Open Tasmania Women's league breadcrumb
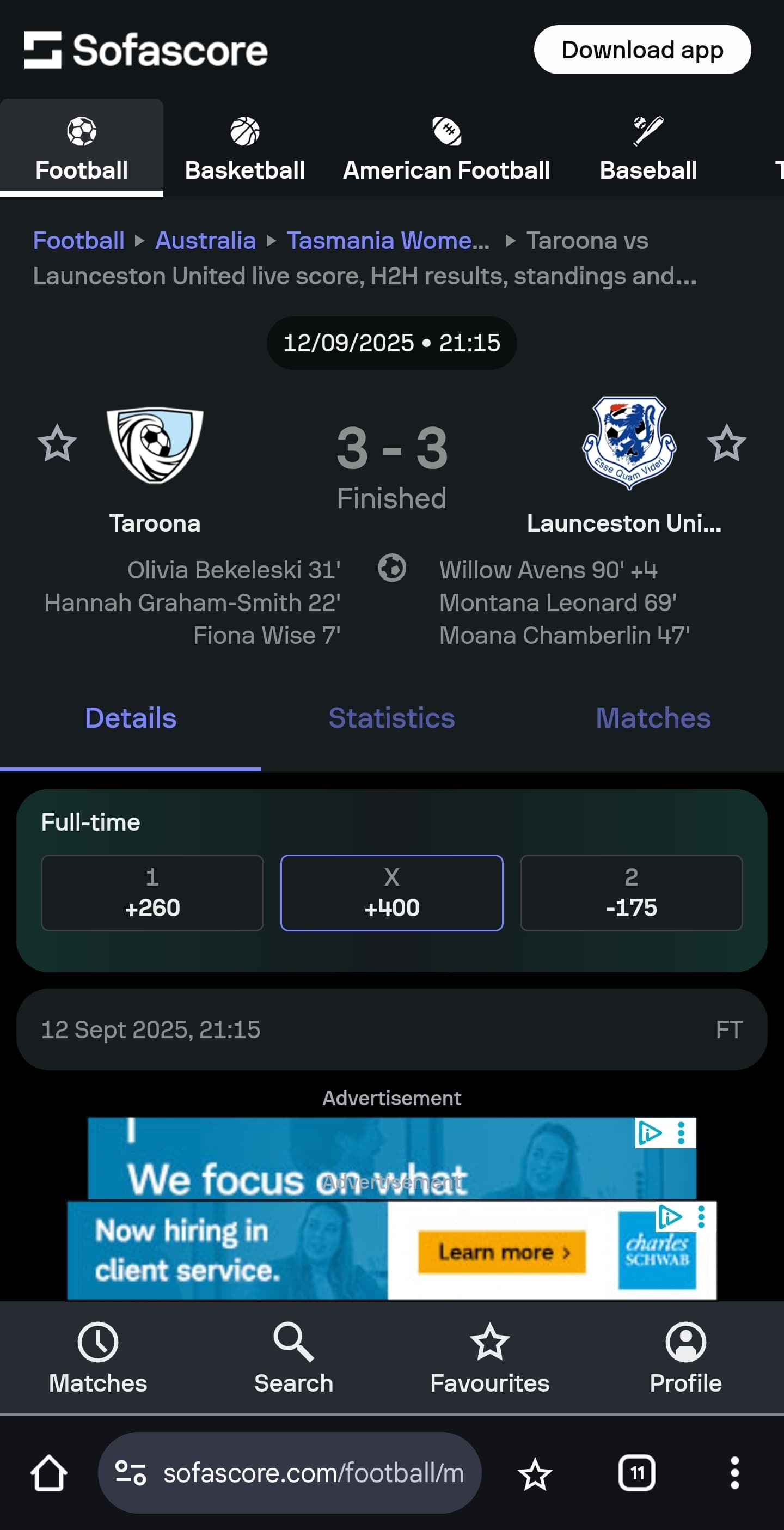 [388, 241]
